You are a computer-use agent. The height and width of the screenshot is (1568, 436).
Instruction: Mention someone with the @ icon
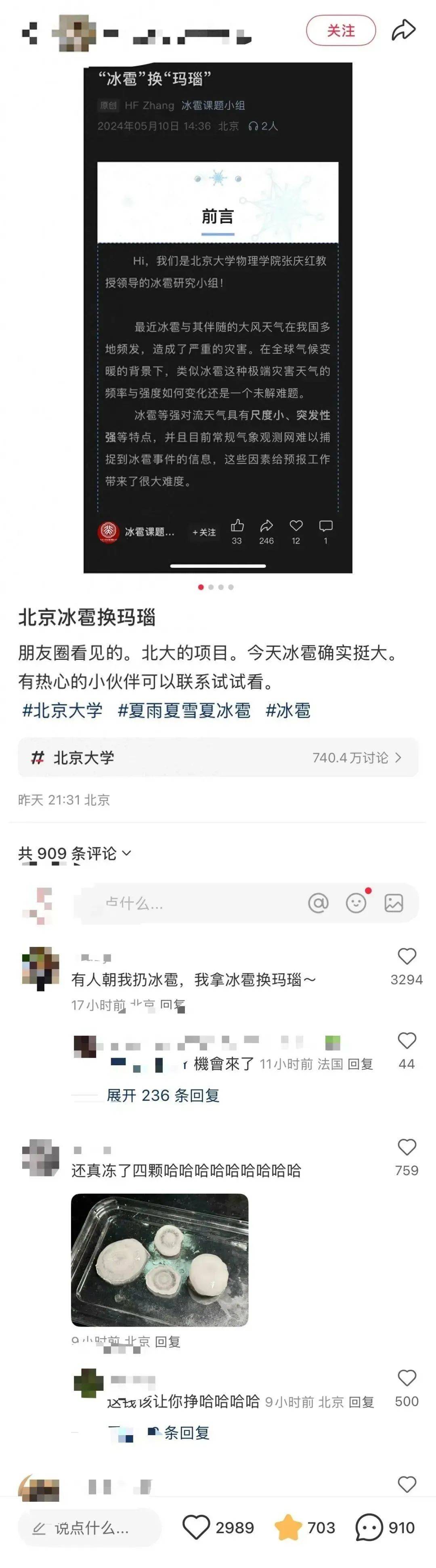[318, 903]
